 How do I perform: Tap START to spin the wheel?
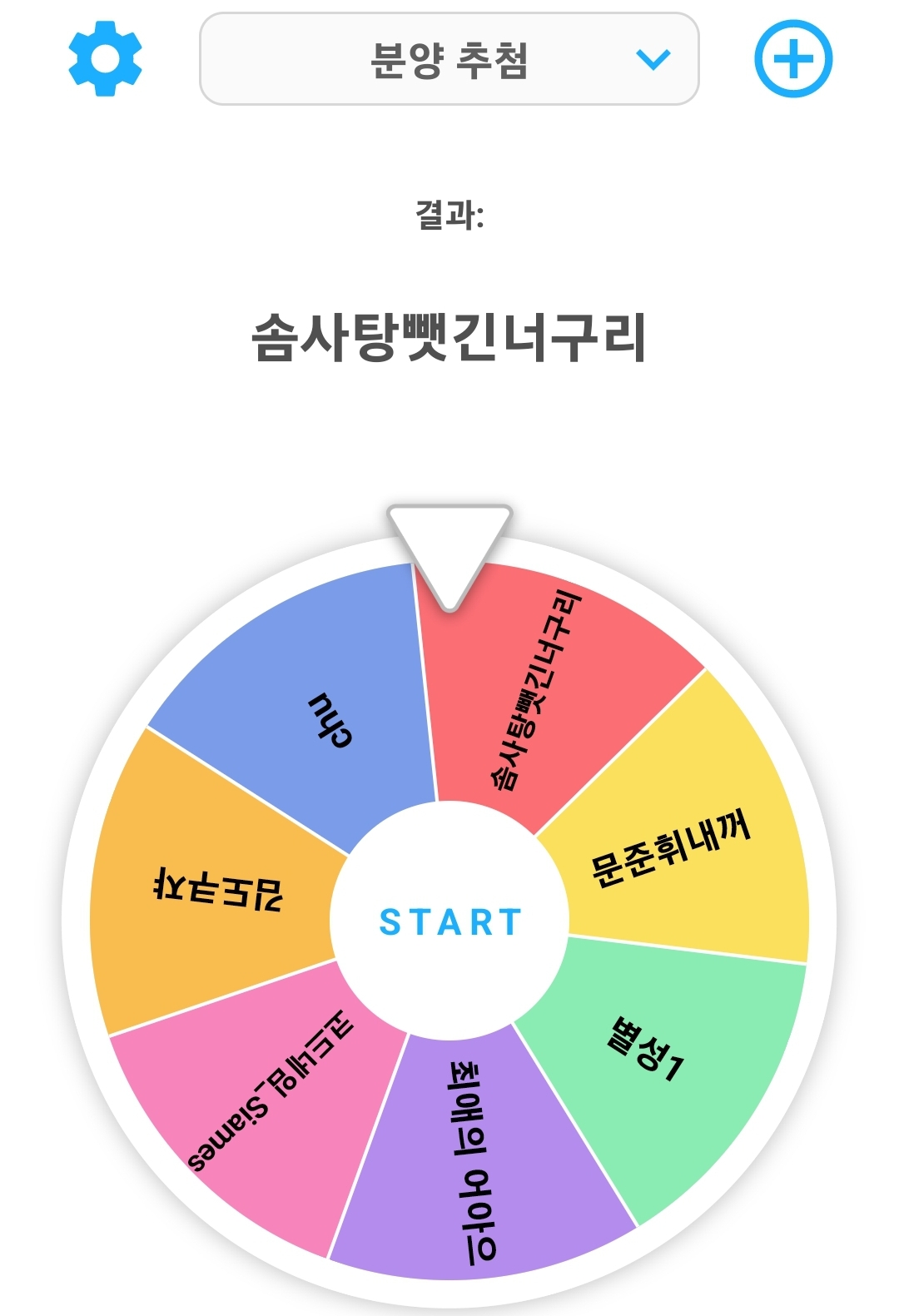(x=450, y=921)
